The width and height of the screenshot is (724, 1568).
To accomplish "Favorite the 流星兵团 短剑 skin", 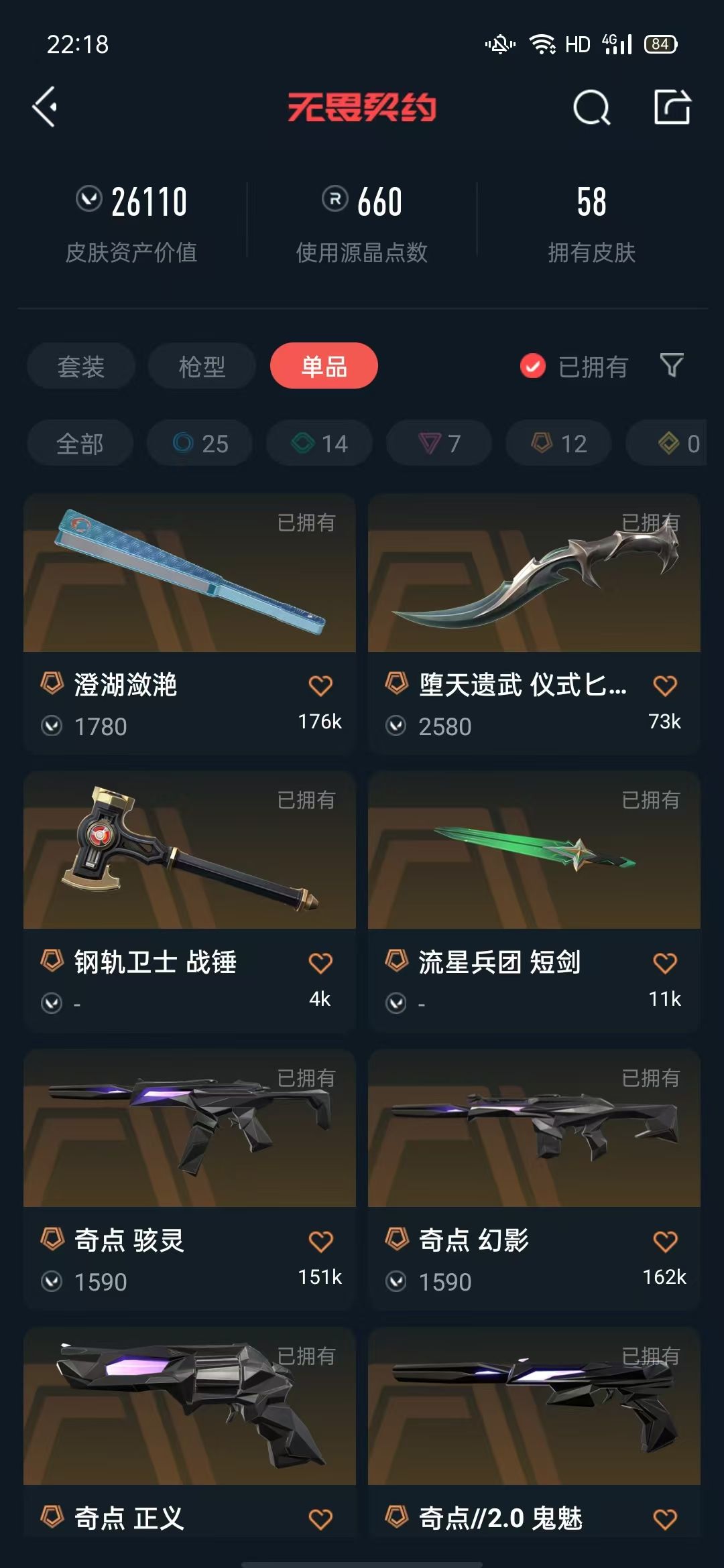I will point(665,963).
